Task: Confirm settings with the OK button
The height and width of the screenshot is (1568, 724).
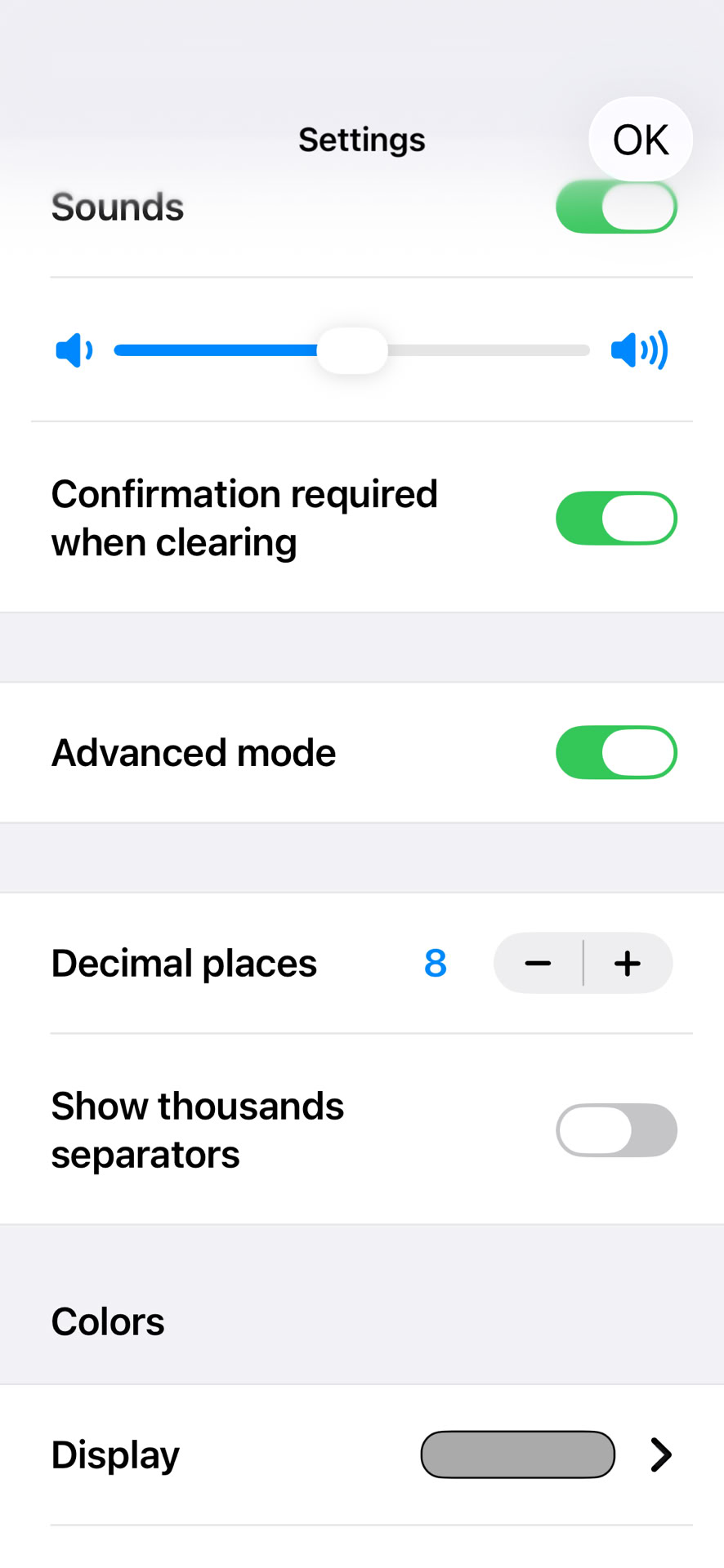Action: pos(640,140)
